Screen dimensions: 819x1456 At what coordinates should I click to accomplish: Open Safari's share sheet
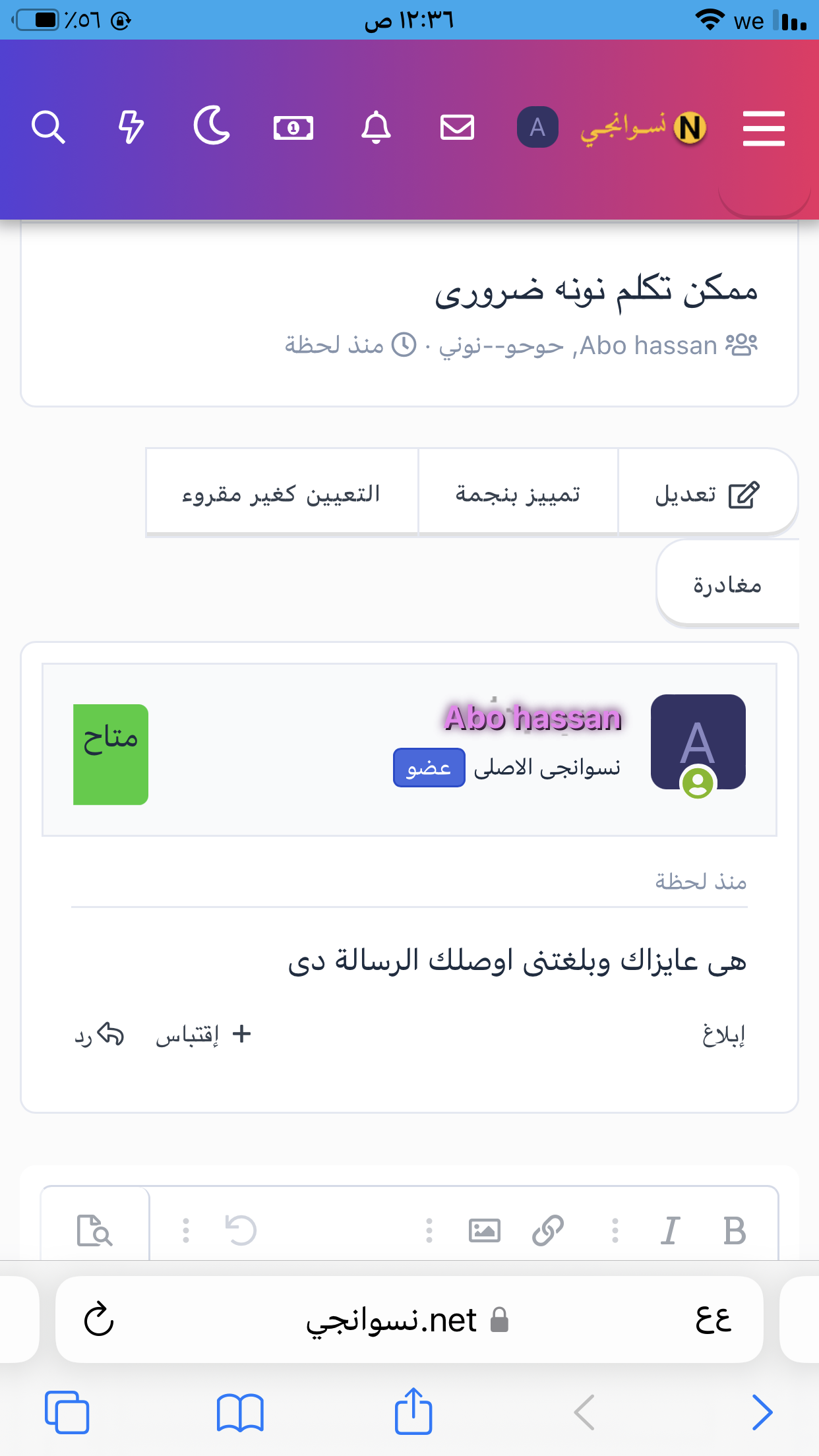click(413, 1412)
